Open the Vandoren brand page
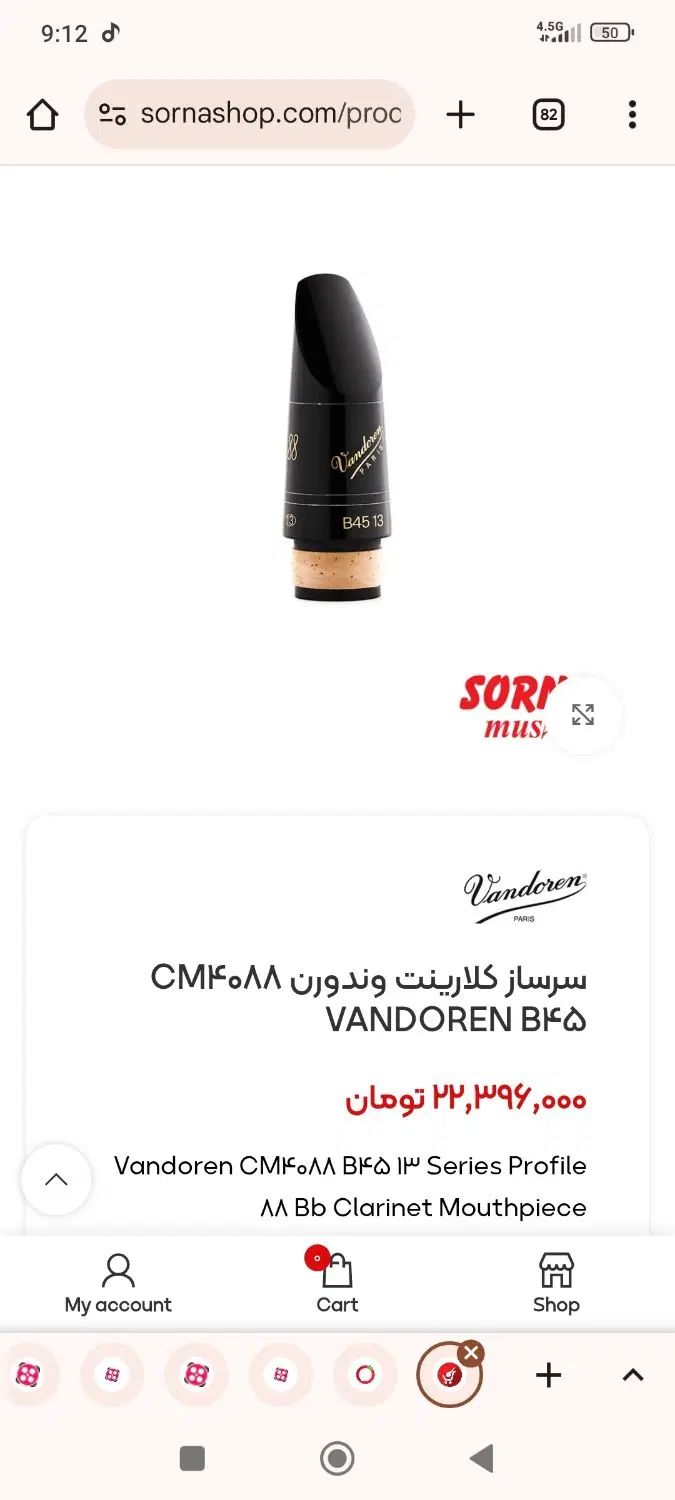The width and height of the screenshot is (675, 1500). (x=525, y=892)
